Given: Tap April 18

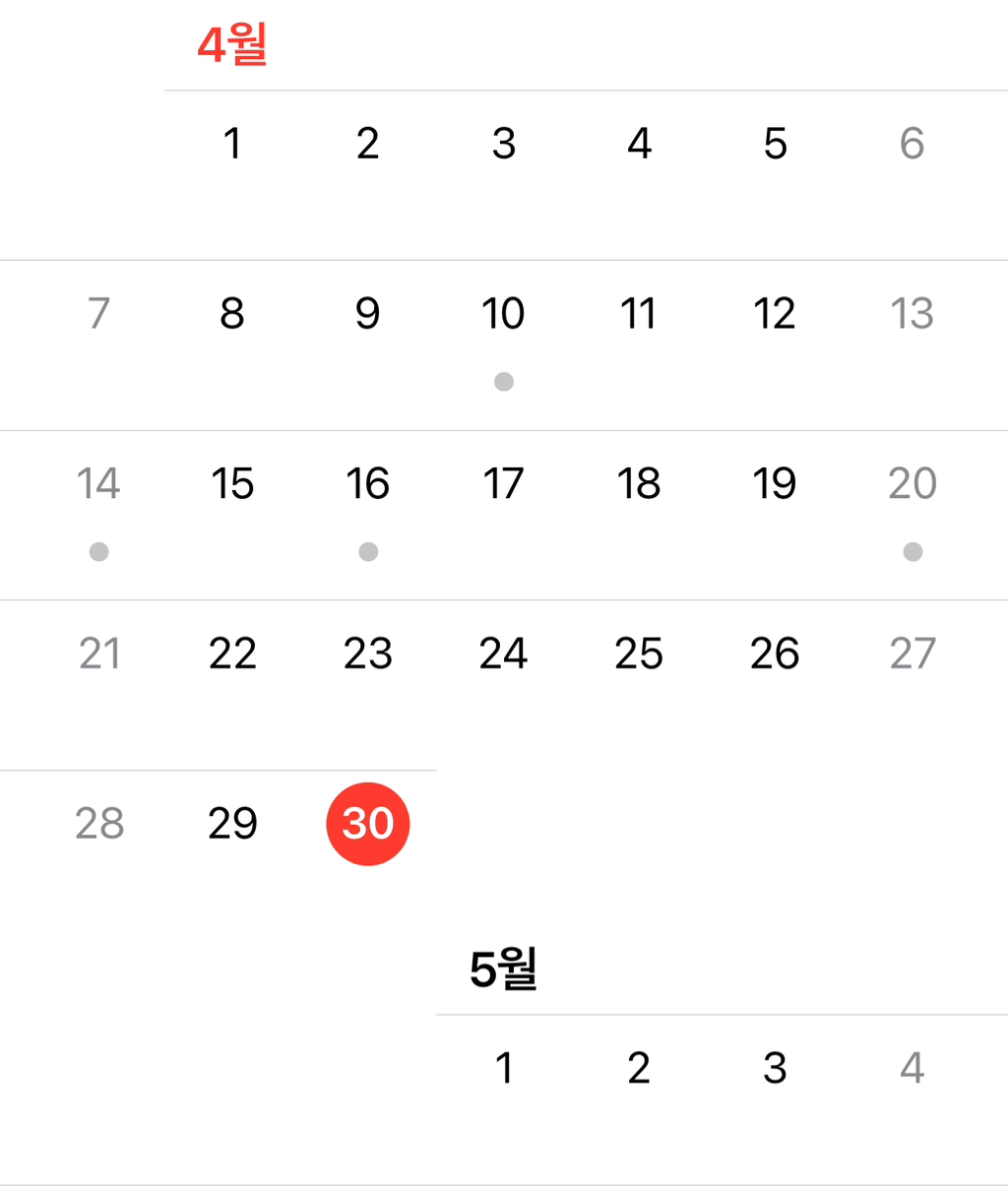Looking at the screenshot, I should (x=639, y=484).
